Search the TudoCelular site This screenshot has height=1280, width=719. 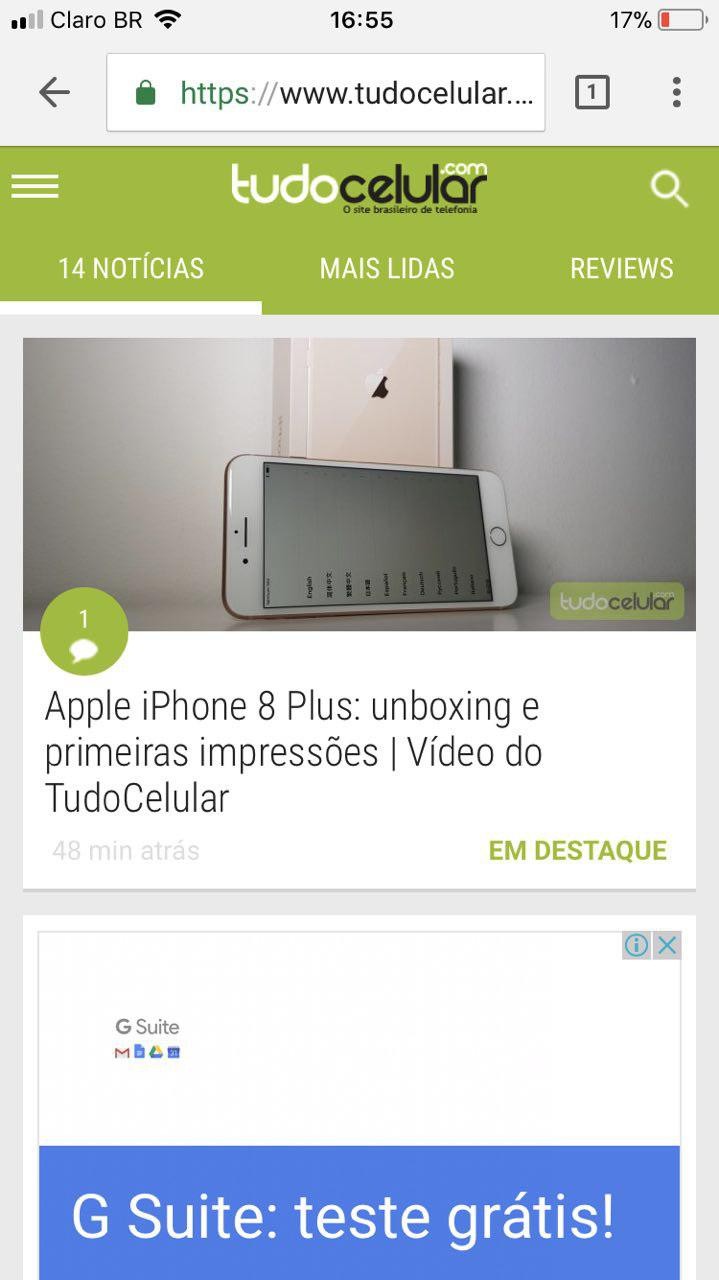click(x=669, y=188)
